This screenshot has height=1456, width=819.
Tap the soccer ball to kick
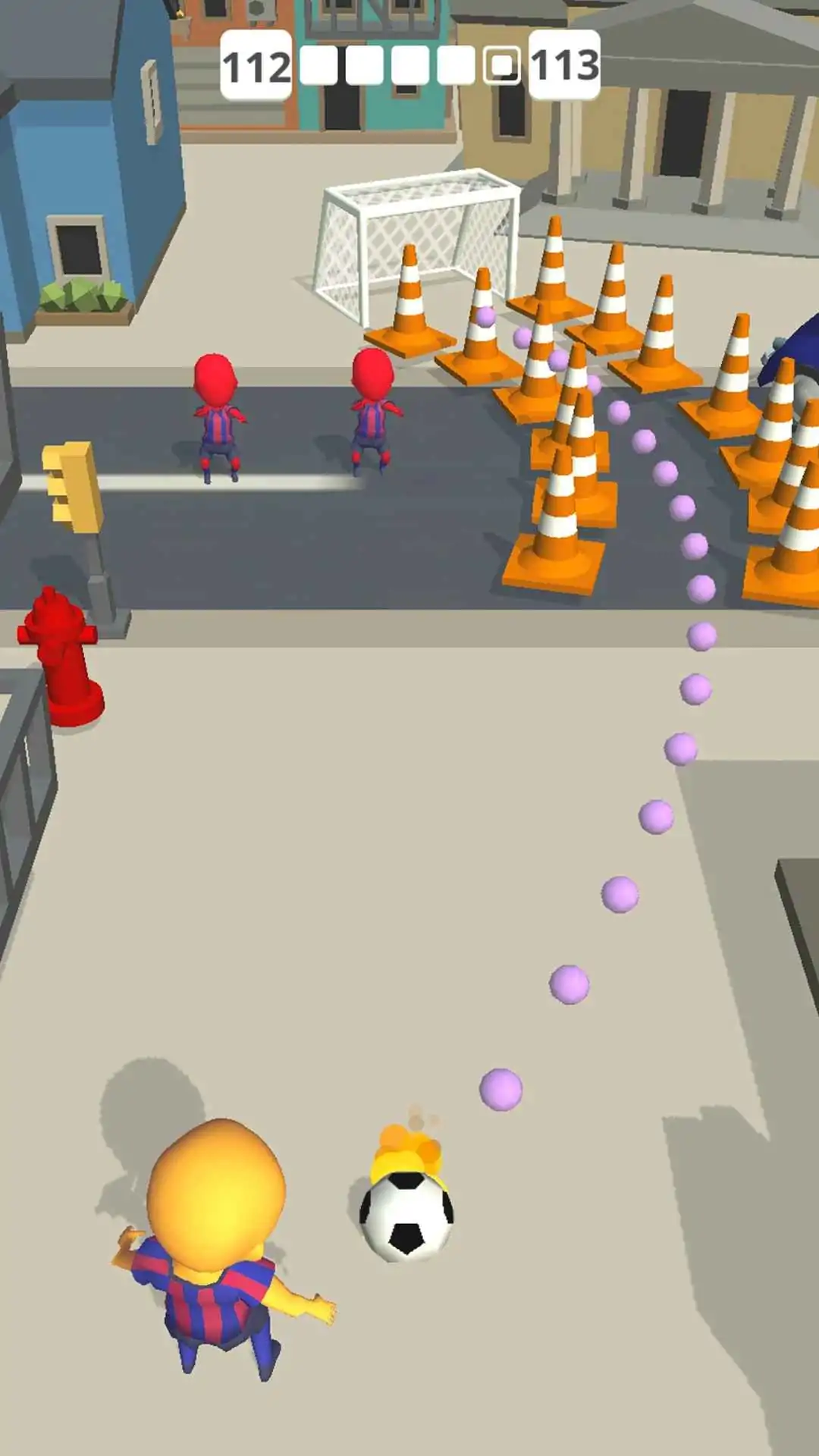tap(406, 1215)
